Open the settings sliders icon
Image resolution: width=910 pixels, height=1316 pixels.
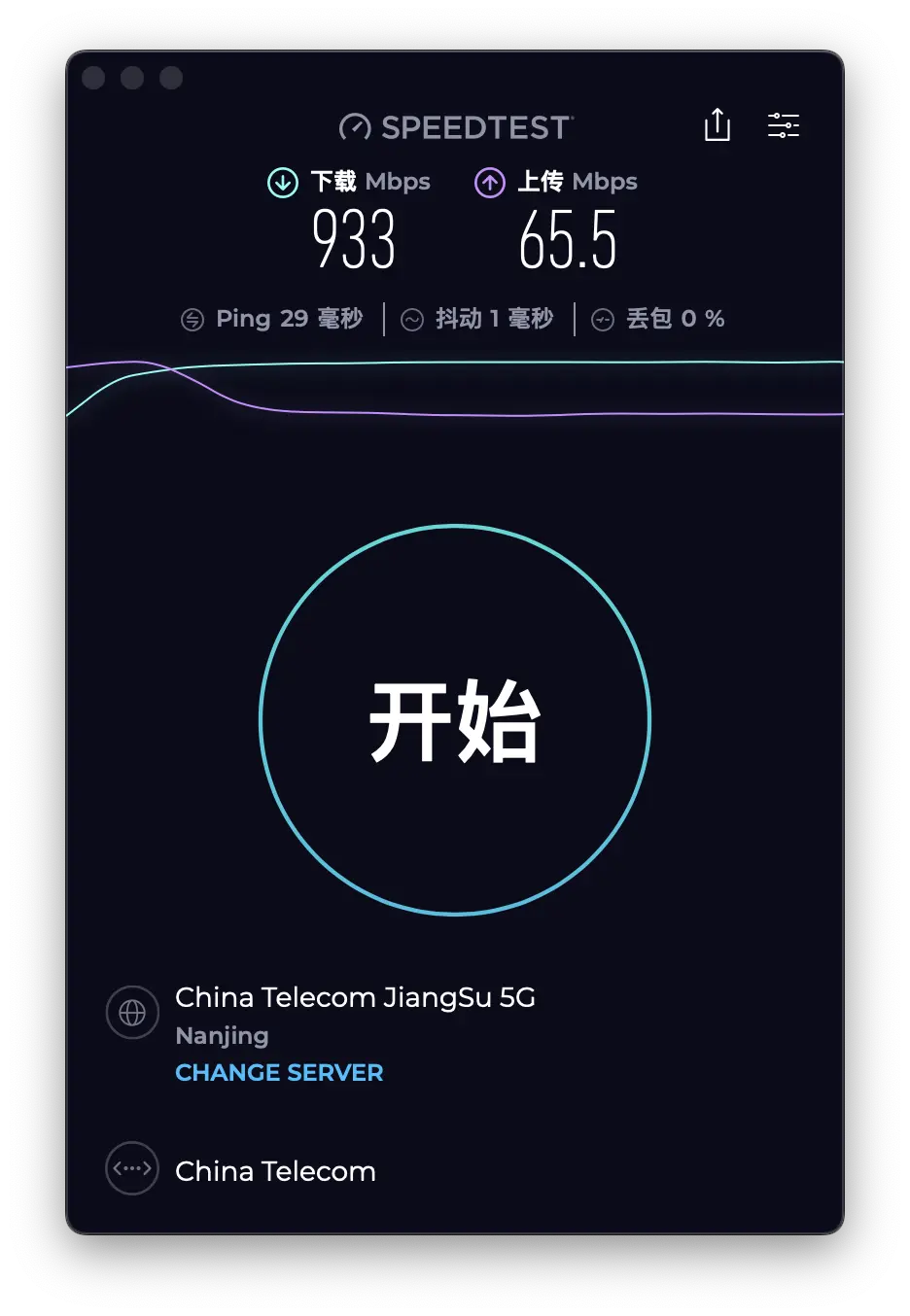click(784, 125)
